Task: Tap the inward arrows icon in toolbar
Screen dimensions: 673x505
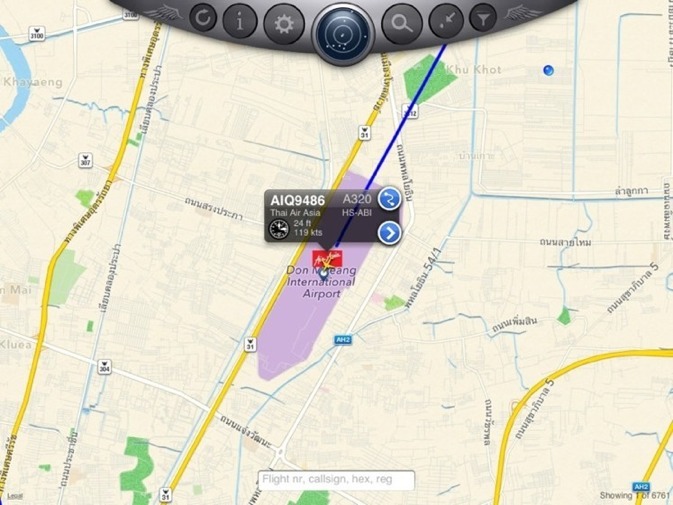Action: [445, 20]
